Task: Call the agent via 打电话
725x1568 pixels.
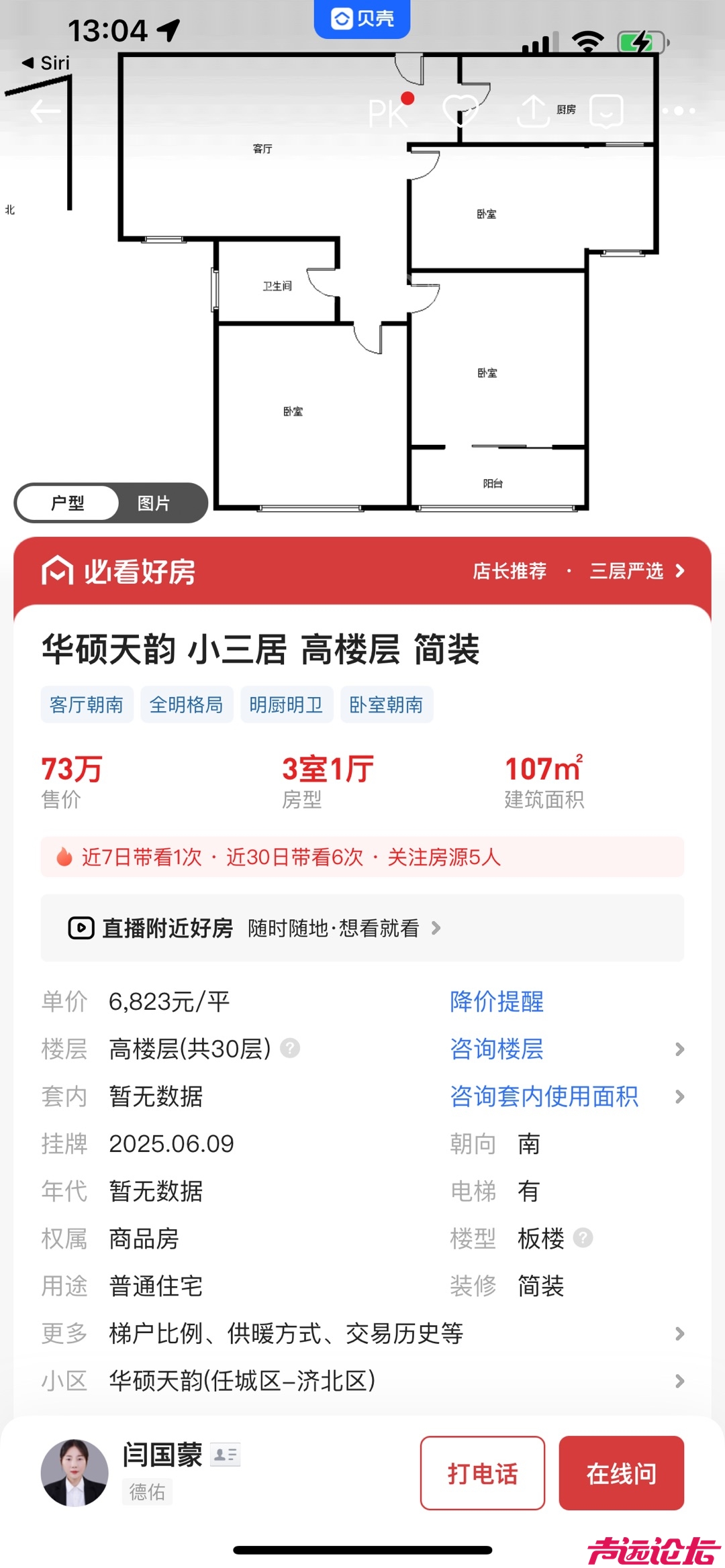Action: [483, 1473]
